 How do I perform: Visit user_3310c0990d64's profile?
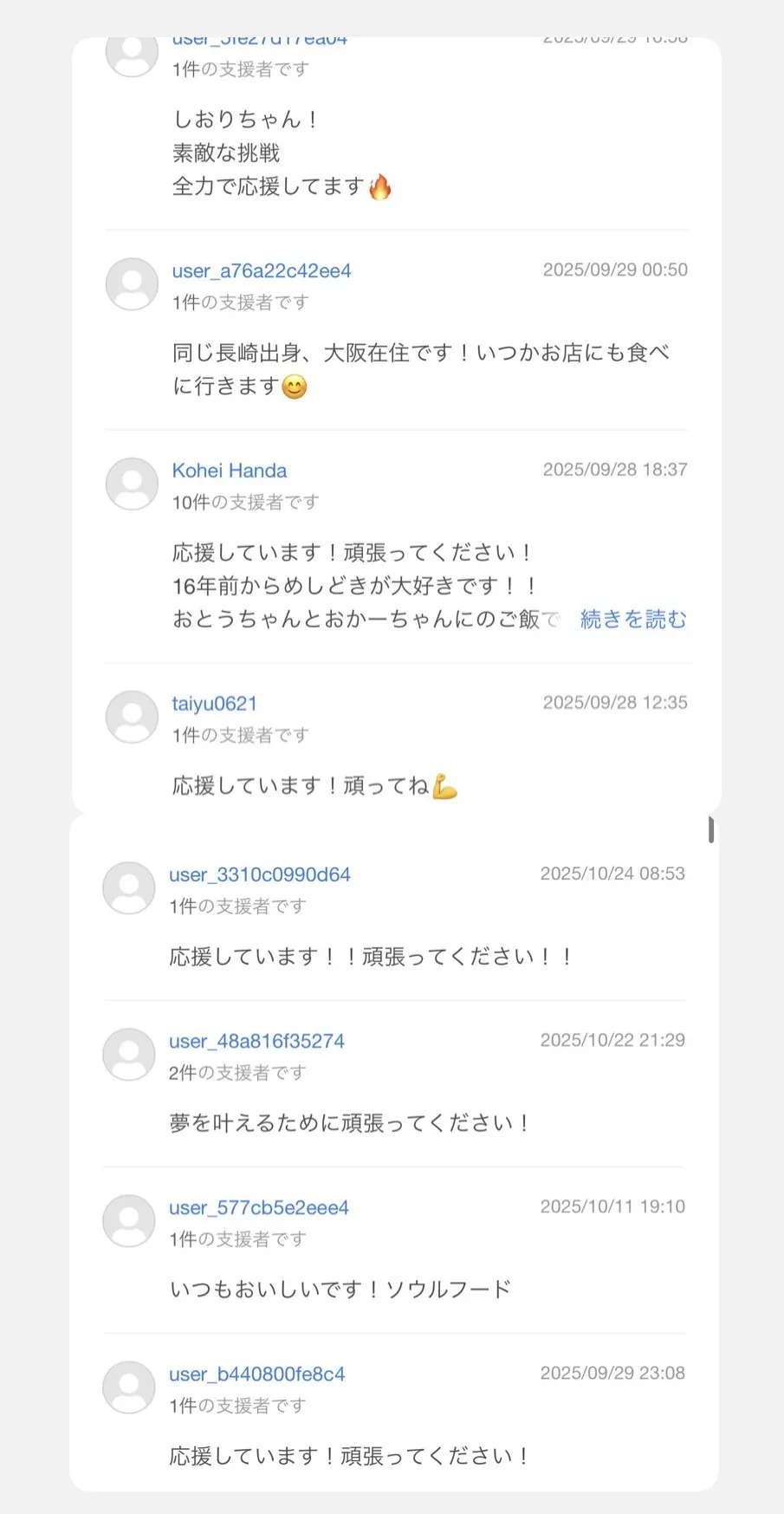(260, 874)
